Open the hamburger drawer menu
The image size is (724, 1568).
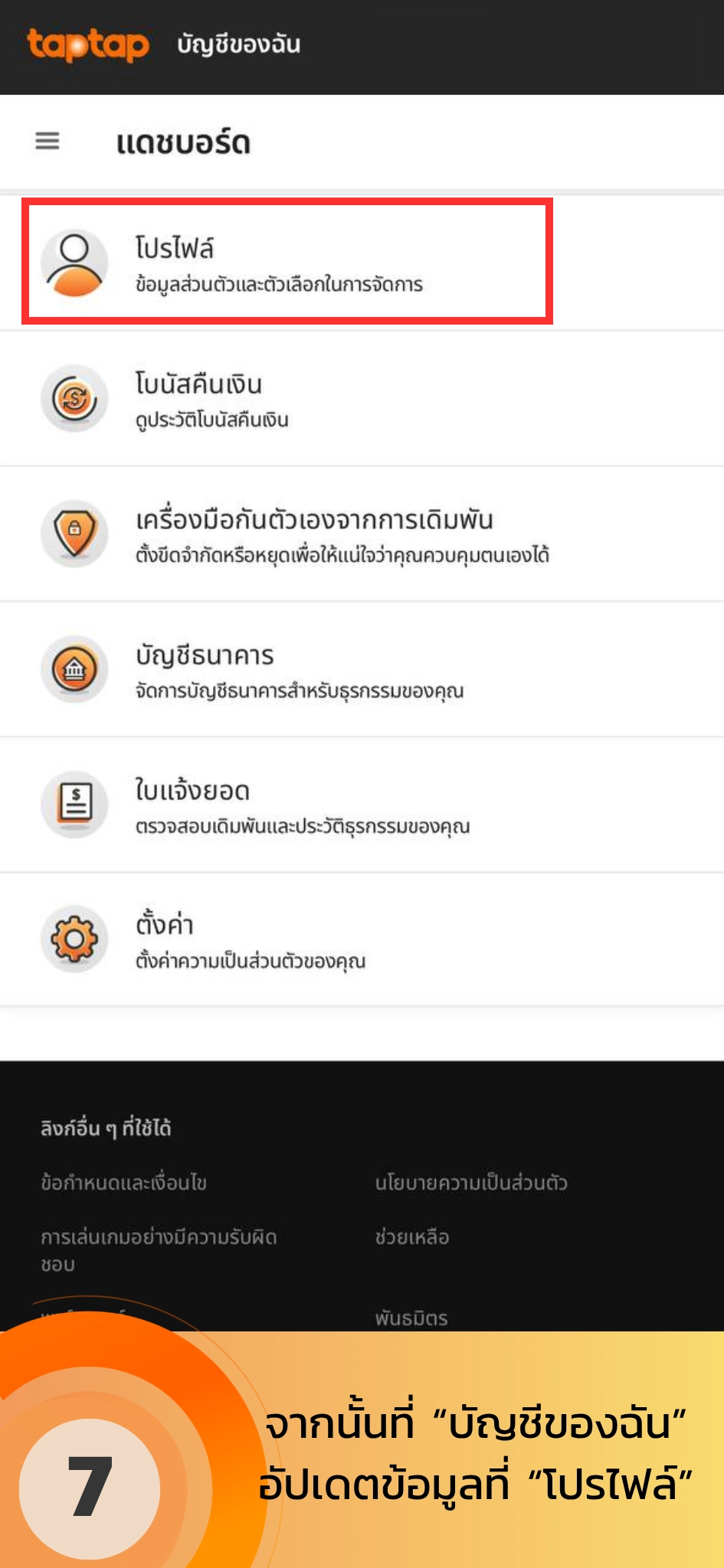point(48,142)
